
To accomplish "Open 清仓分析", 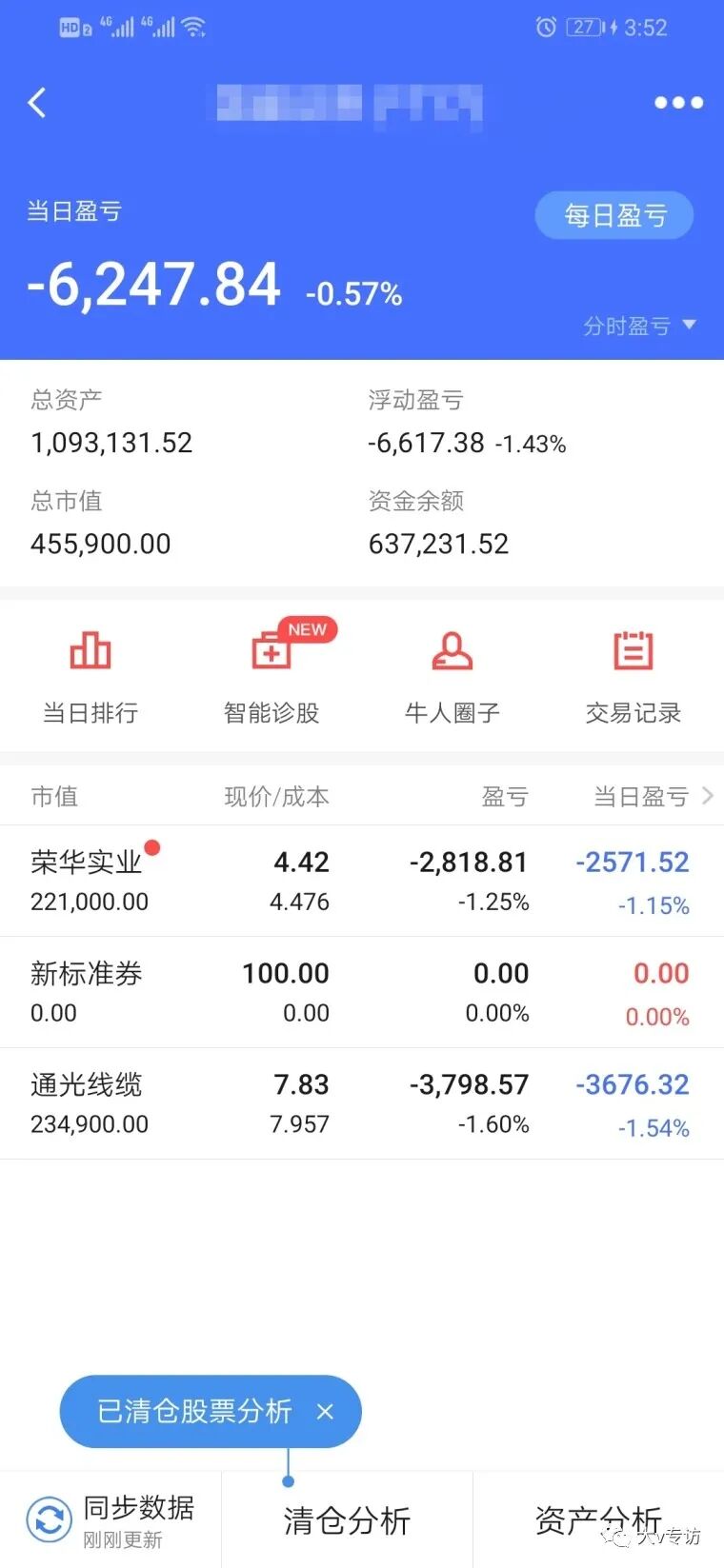I will [x=347, y=1520].
